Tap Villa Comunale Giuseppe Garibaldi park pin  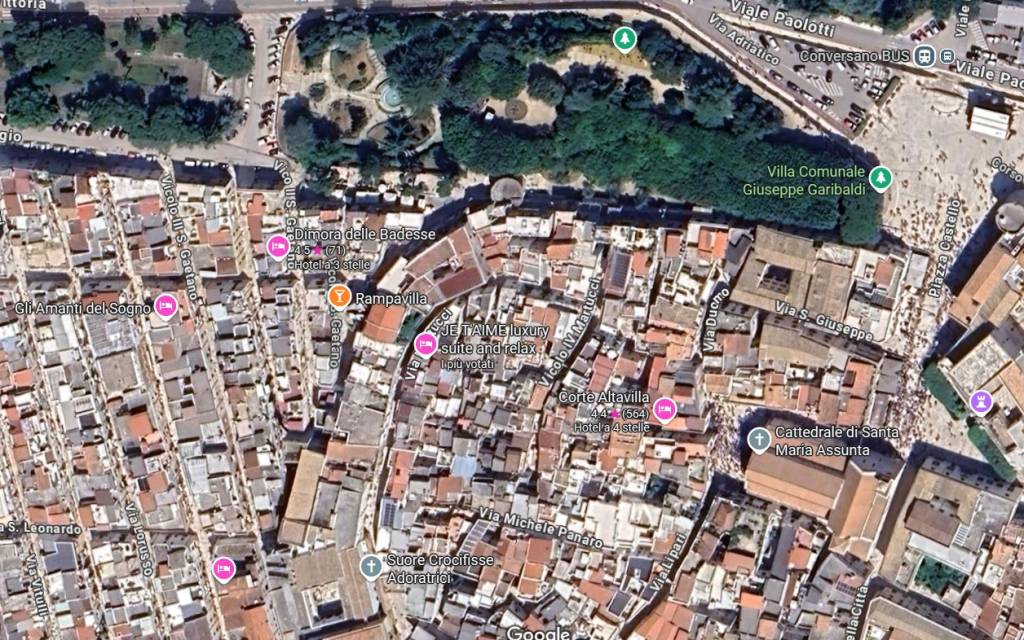pyautogui.click(x=880, y=178)
